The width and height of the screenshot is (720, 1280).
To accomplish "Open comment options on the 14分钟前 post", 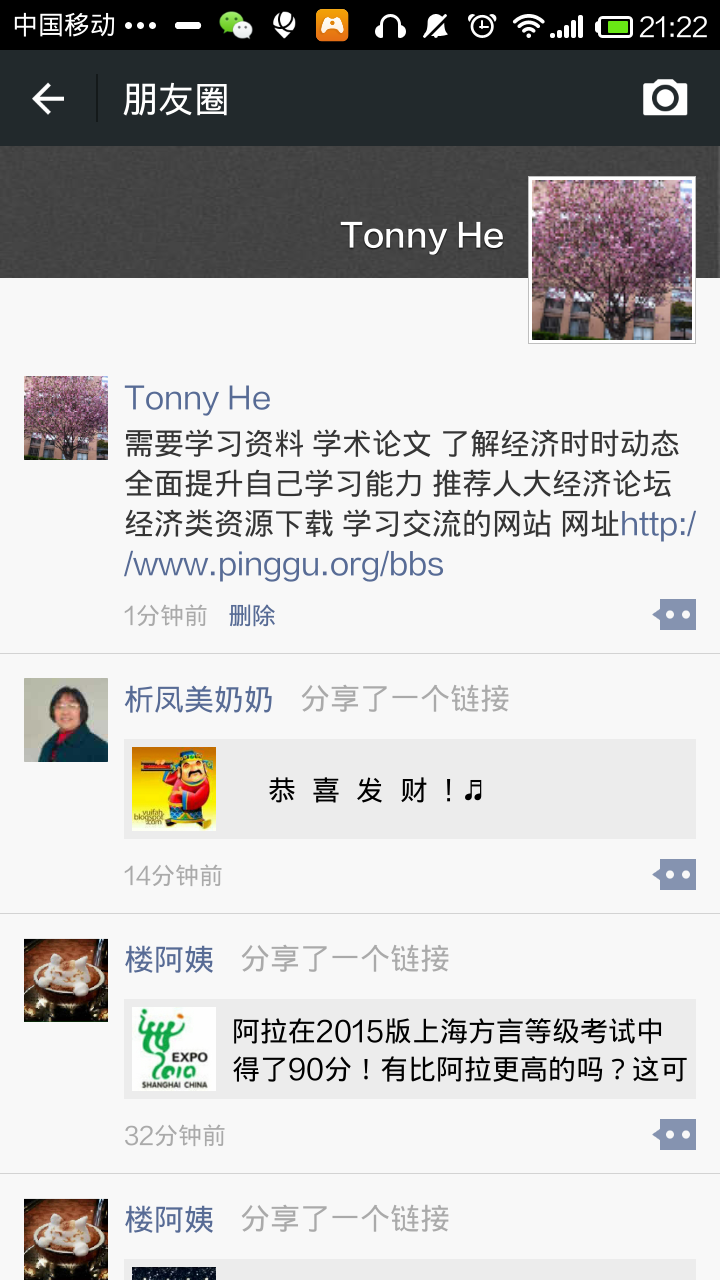I will tap(676, 875).
